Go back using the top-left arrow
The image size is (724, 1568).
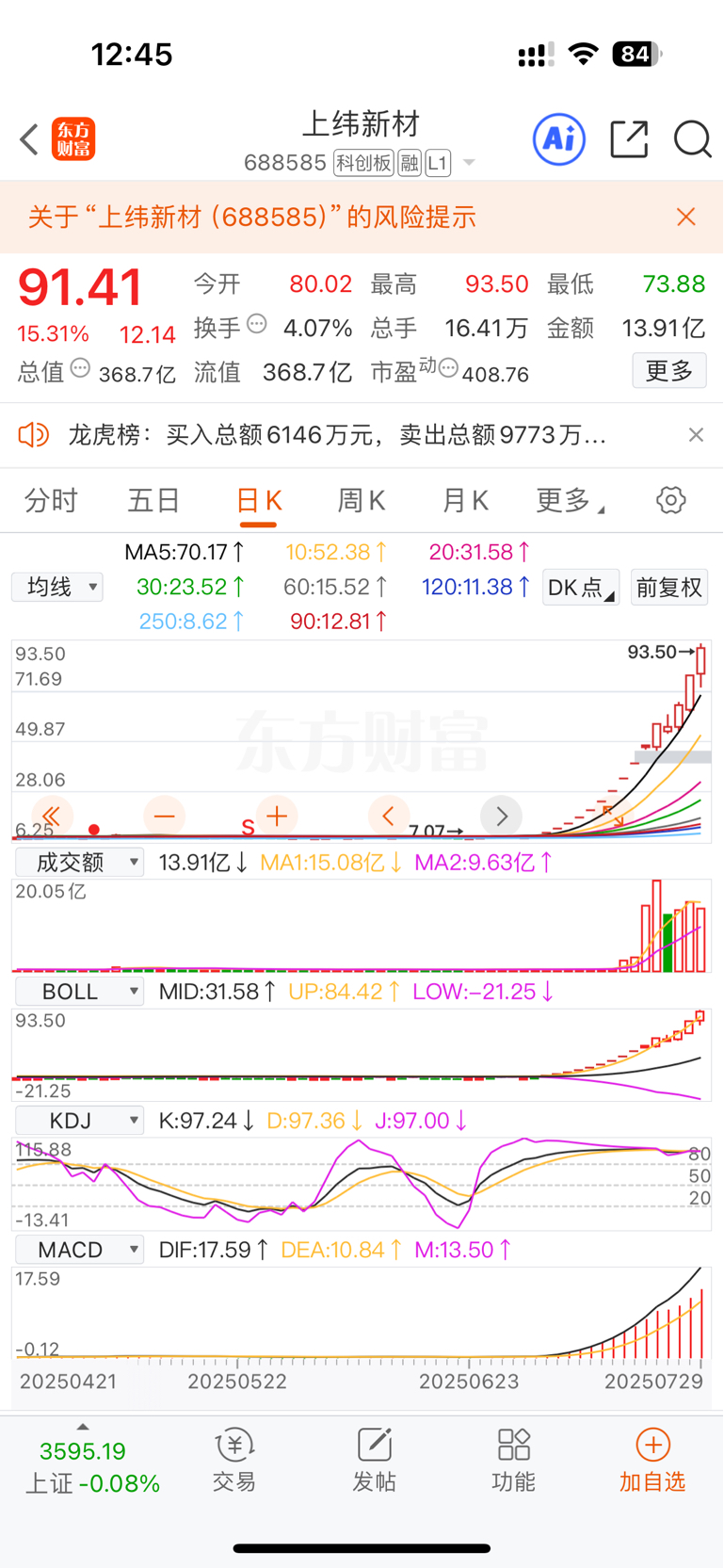tap(30, 139)
